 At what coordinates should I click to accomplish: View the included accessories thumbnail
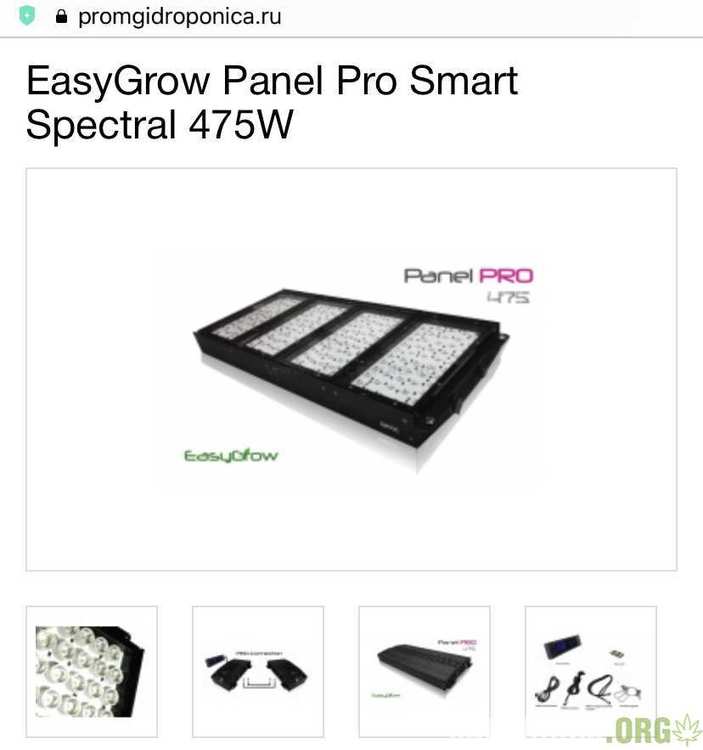(590, 671)
